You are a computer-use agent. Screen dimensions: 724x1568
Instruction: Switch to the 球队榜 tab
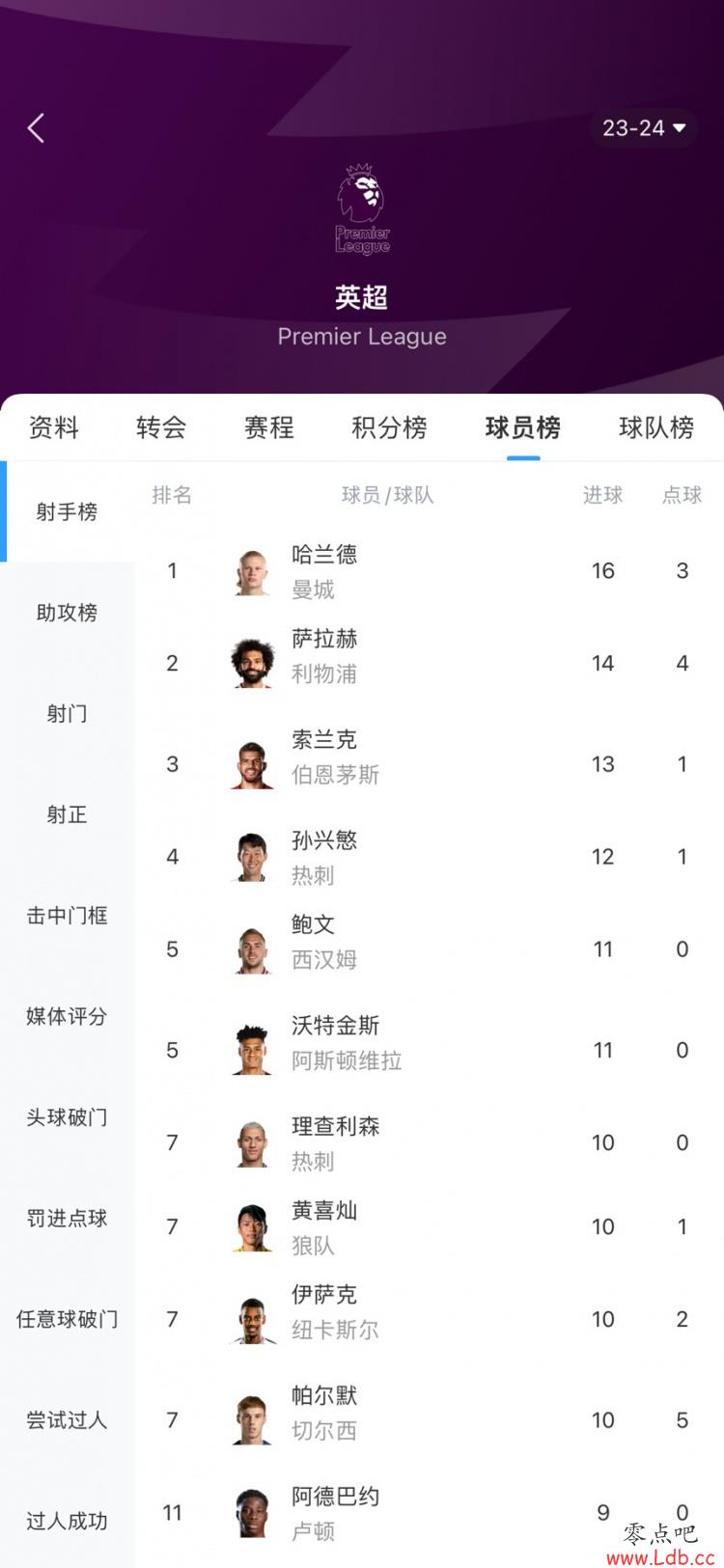click(x=656, y=427)
